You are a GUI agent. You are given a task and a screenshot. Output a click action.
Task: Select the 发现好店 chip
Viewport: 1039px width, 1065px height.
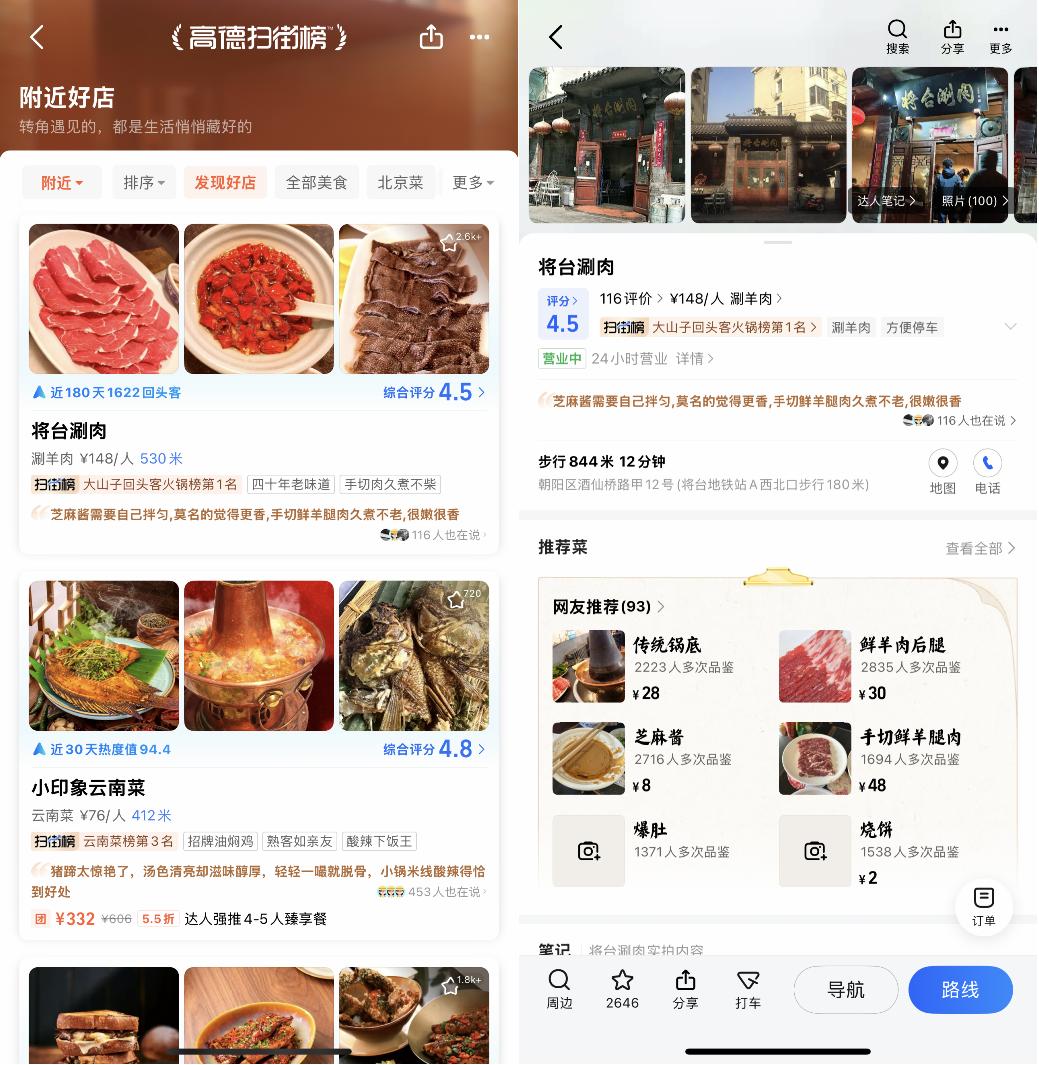pyautogui.click(x=225, y=182)
